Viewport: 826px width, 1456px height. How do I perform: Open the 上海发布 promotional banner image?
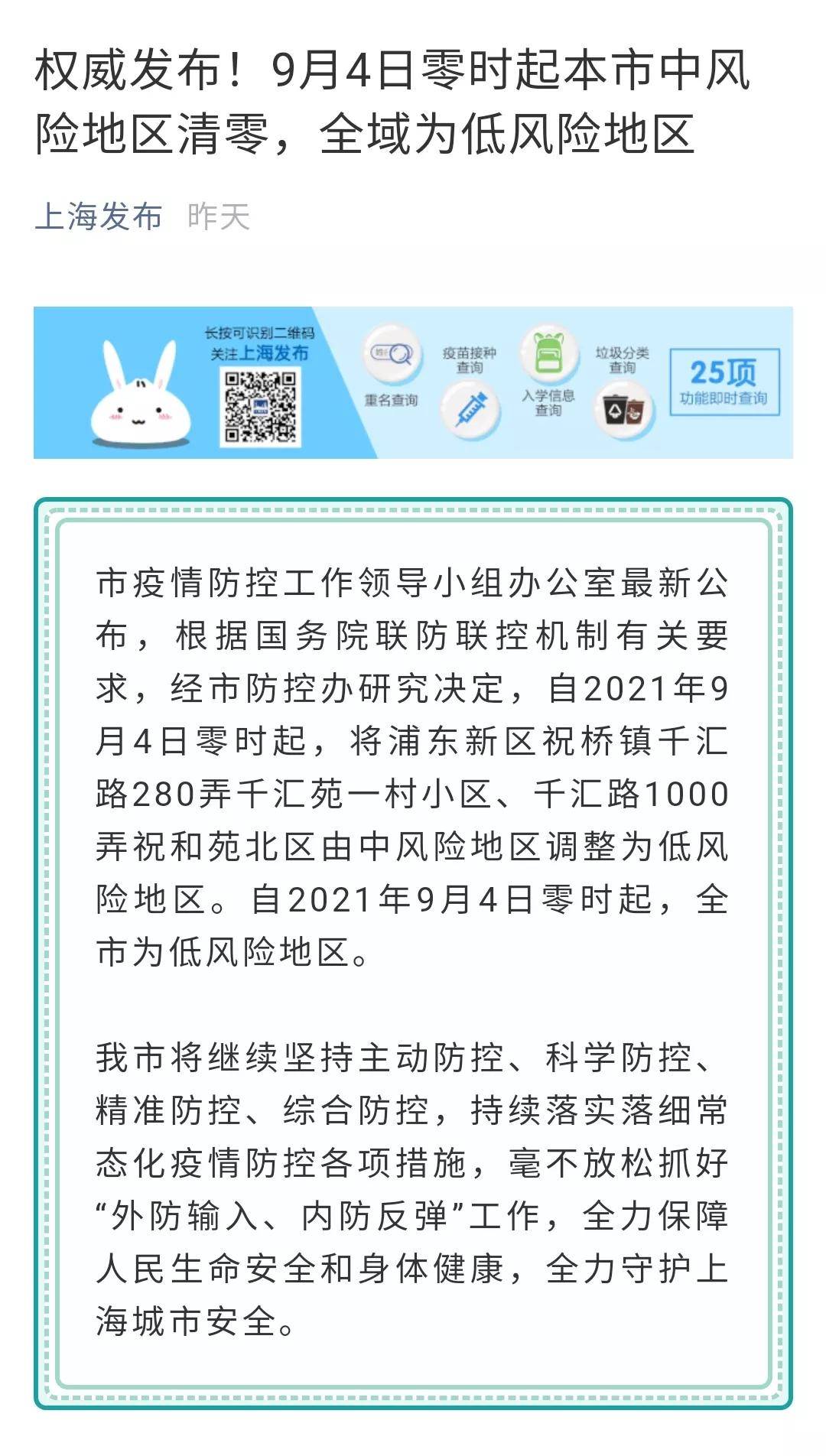[413, 382]
